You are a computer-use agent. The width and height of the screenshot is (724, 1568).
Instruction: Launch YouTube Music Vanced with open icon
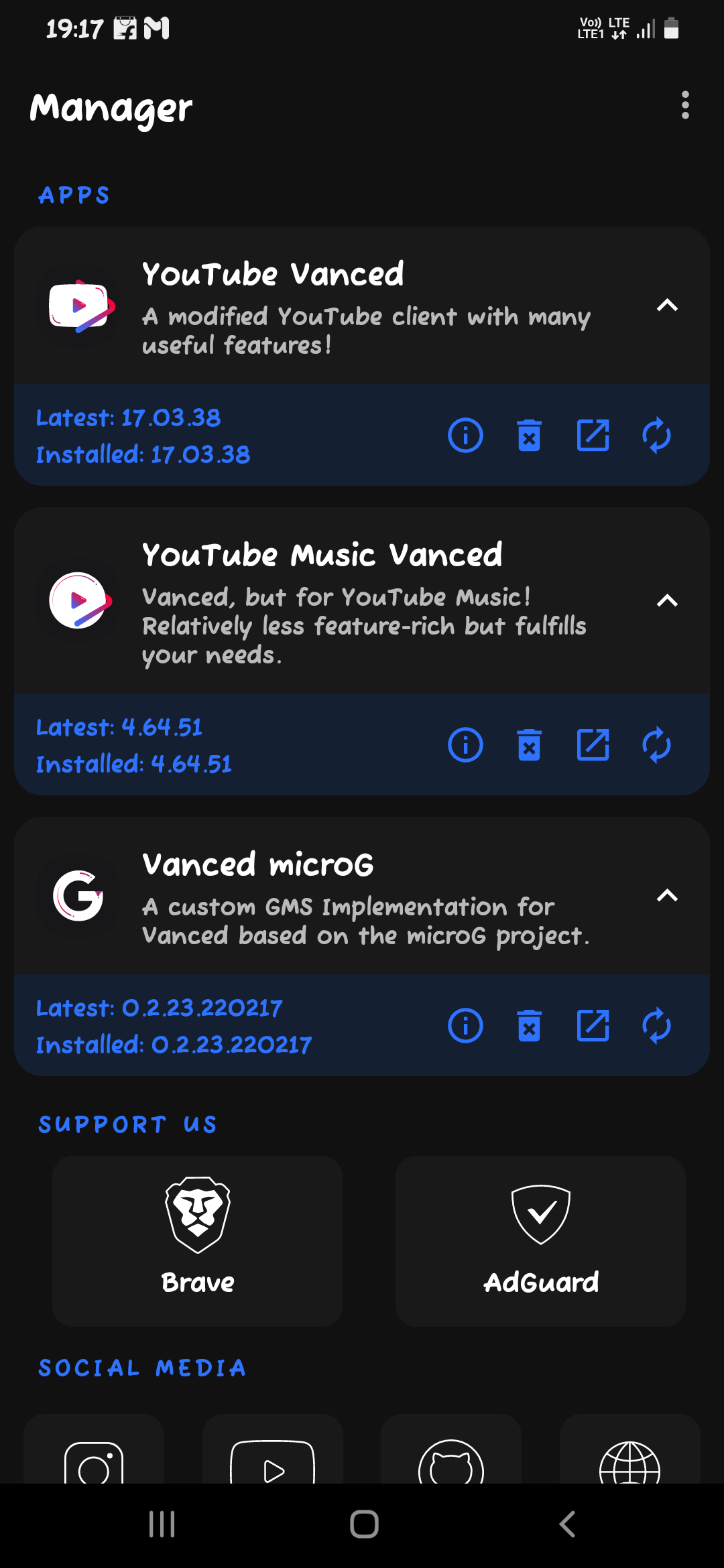click(593, 744)
